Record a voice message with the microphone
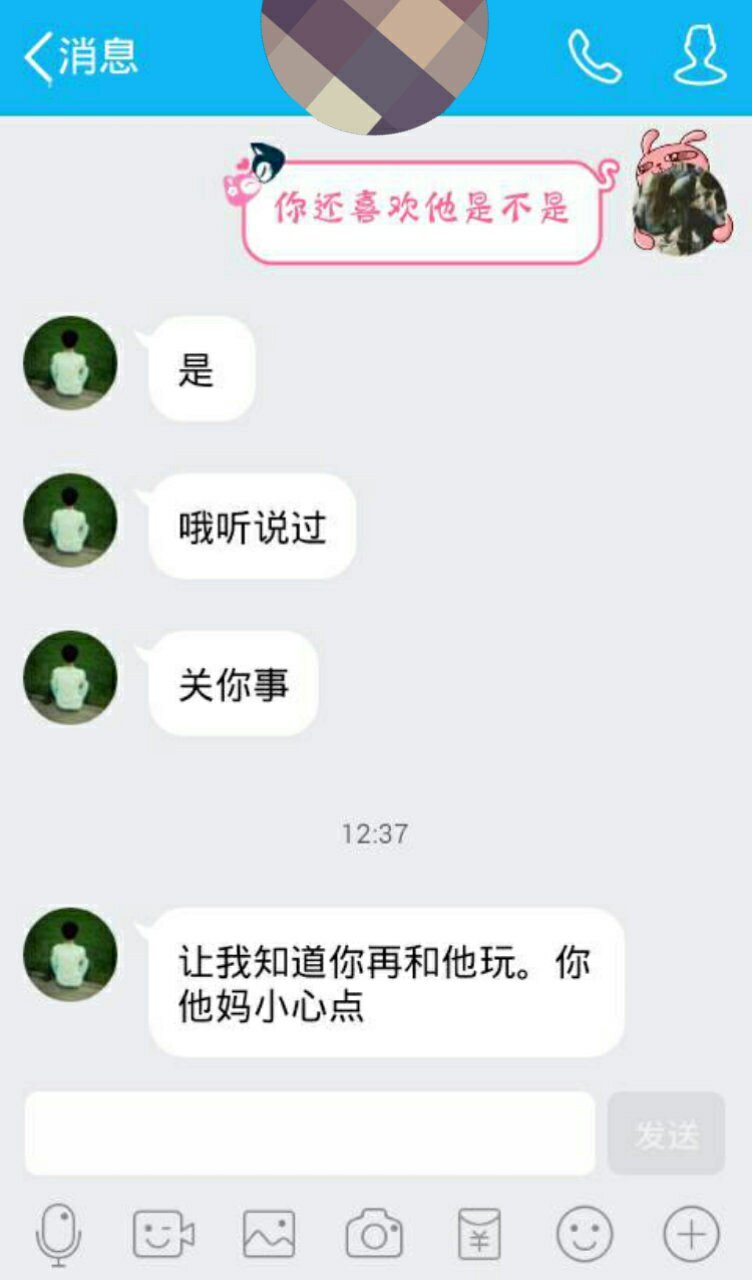 [58, 1234]
